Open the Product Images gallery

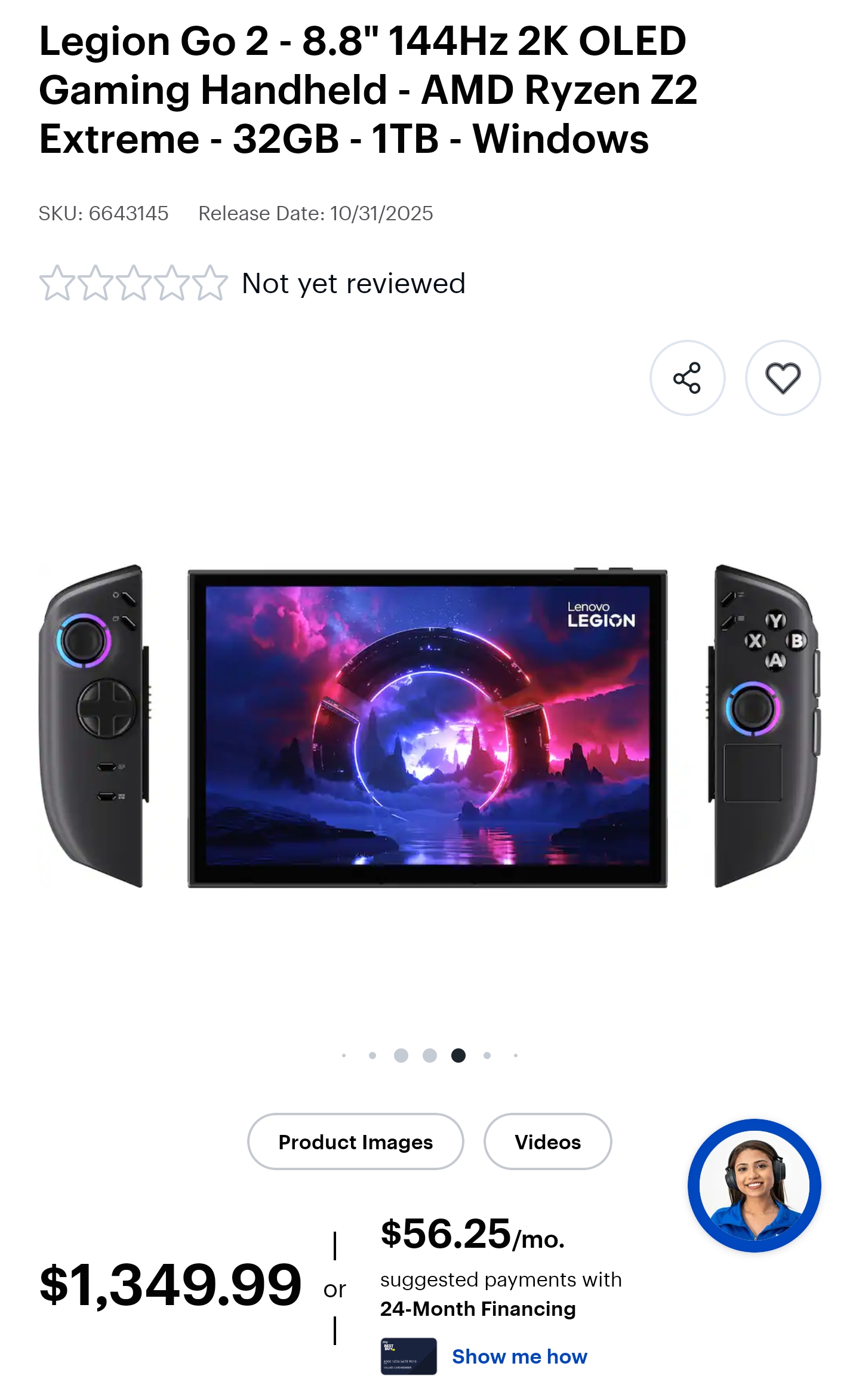[x=355, y=1141]
